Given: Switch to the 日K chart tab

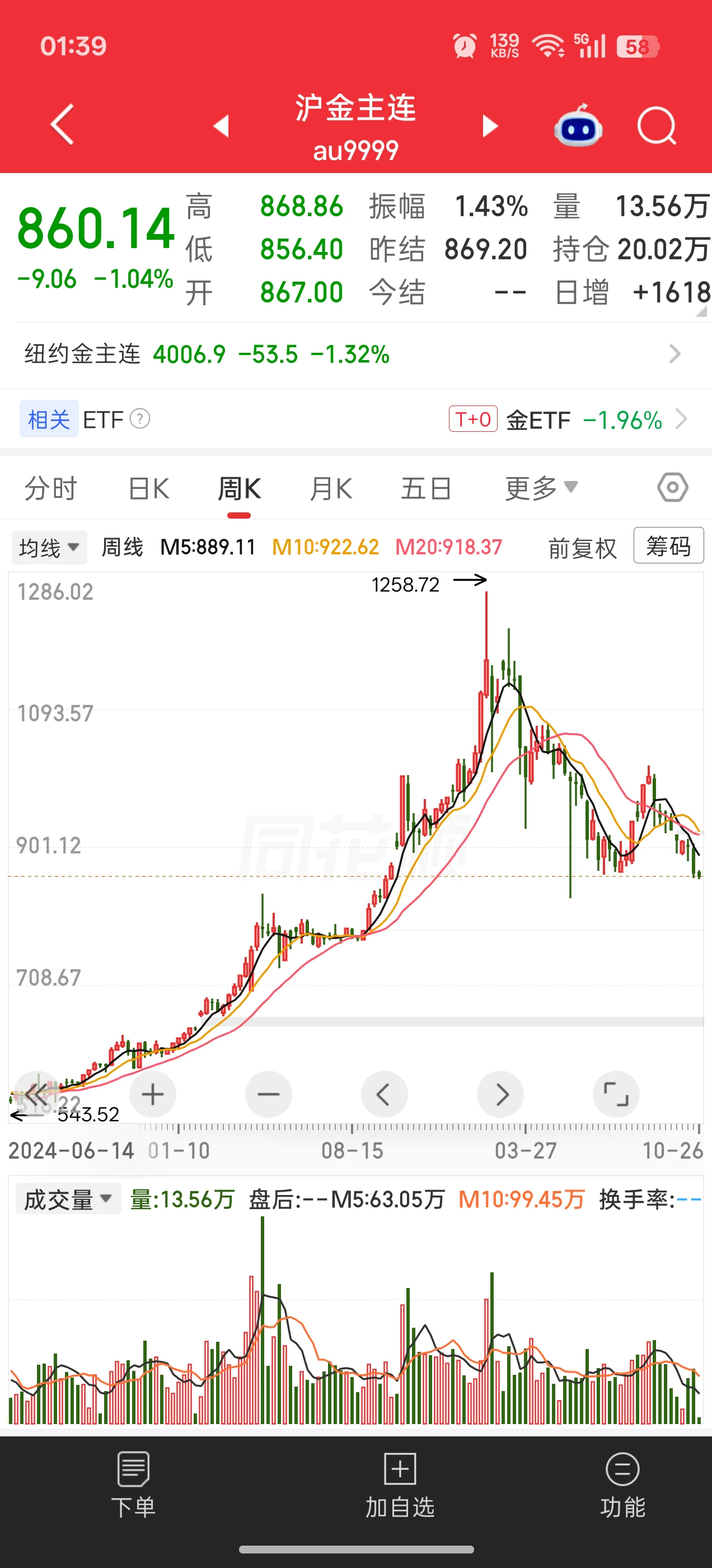Looking at the screenshot, I should tap(148, 489).
